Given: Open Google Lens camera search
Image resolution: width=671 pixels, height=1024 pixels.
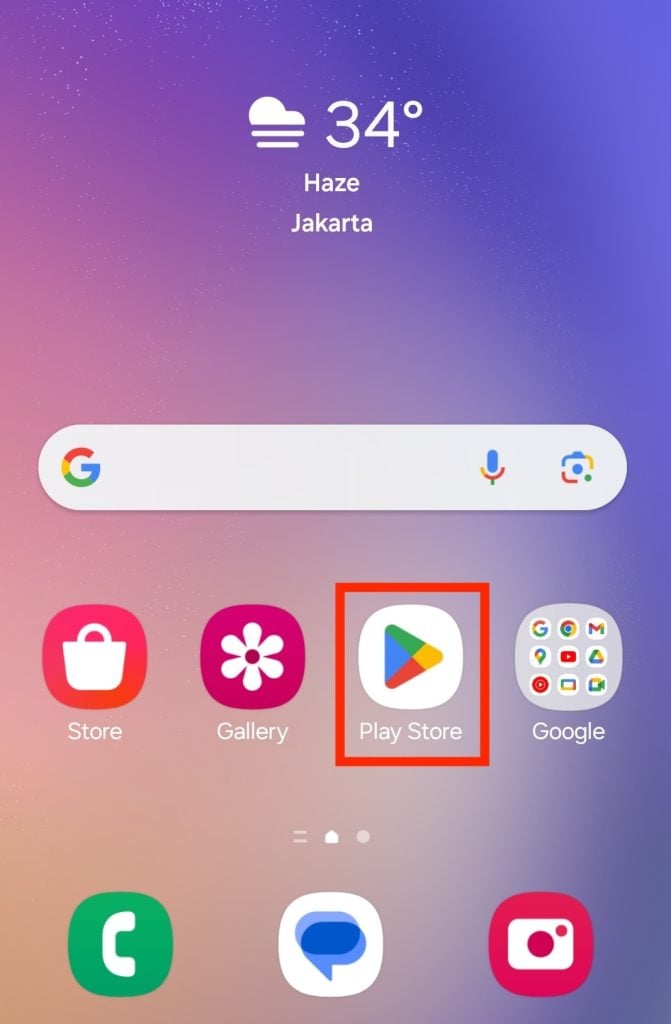Looking at the screenshot, I should [x=576, y=467].
